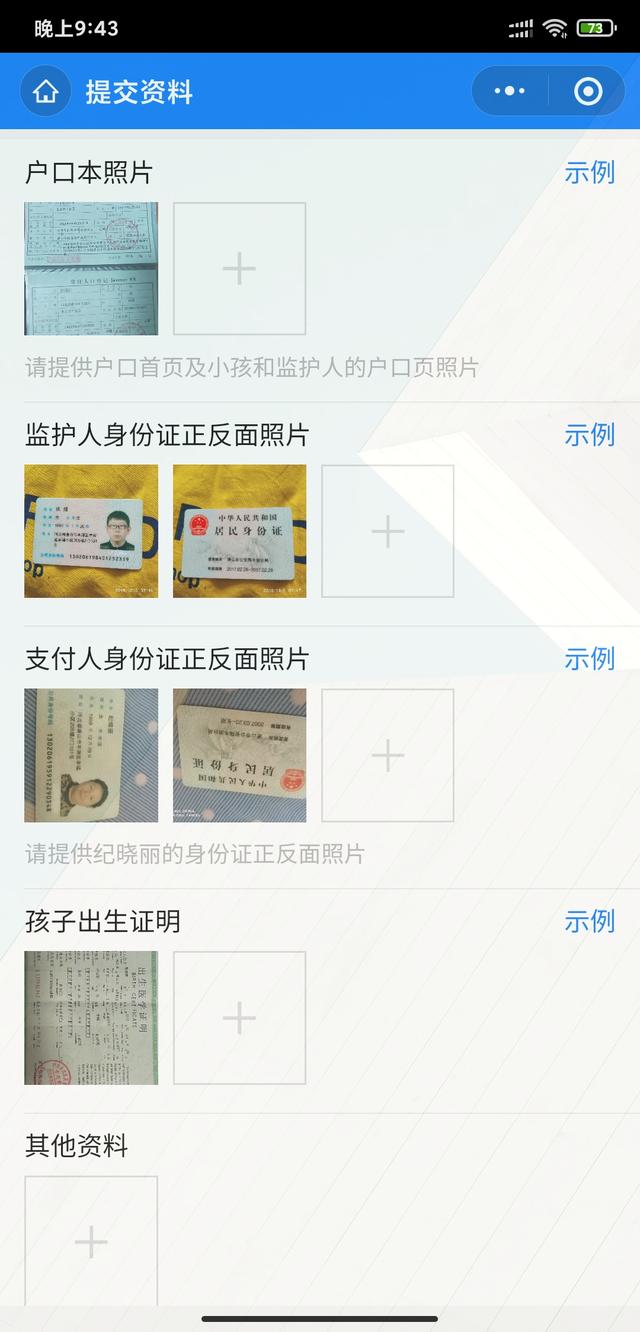Screen dimensions: 640x1332
Task: Open guardian ID card back photo
Action: 239,531
